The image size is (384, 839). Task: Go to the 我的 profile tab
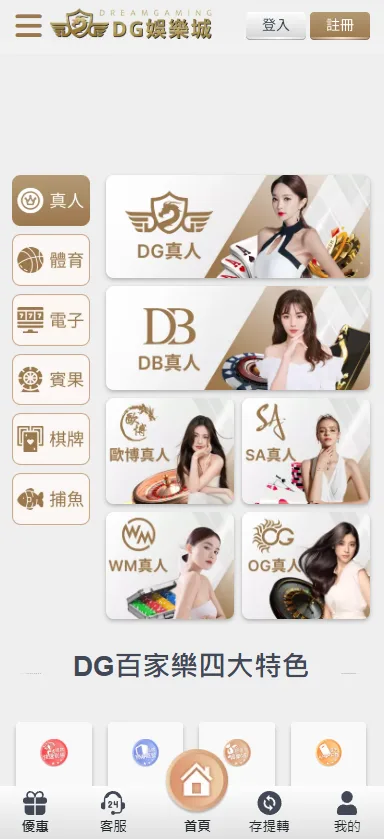[347, 813]
